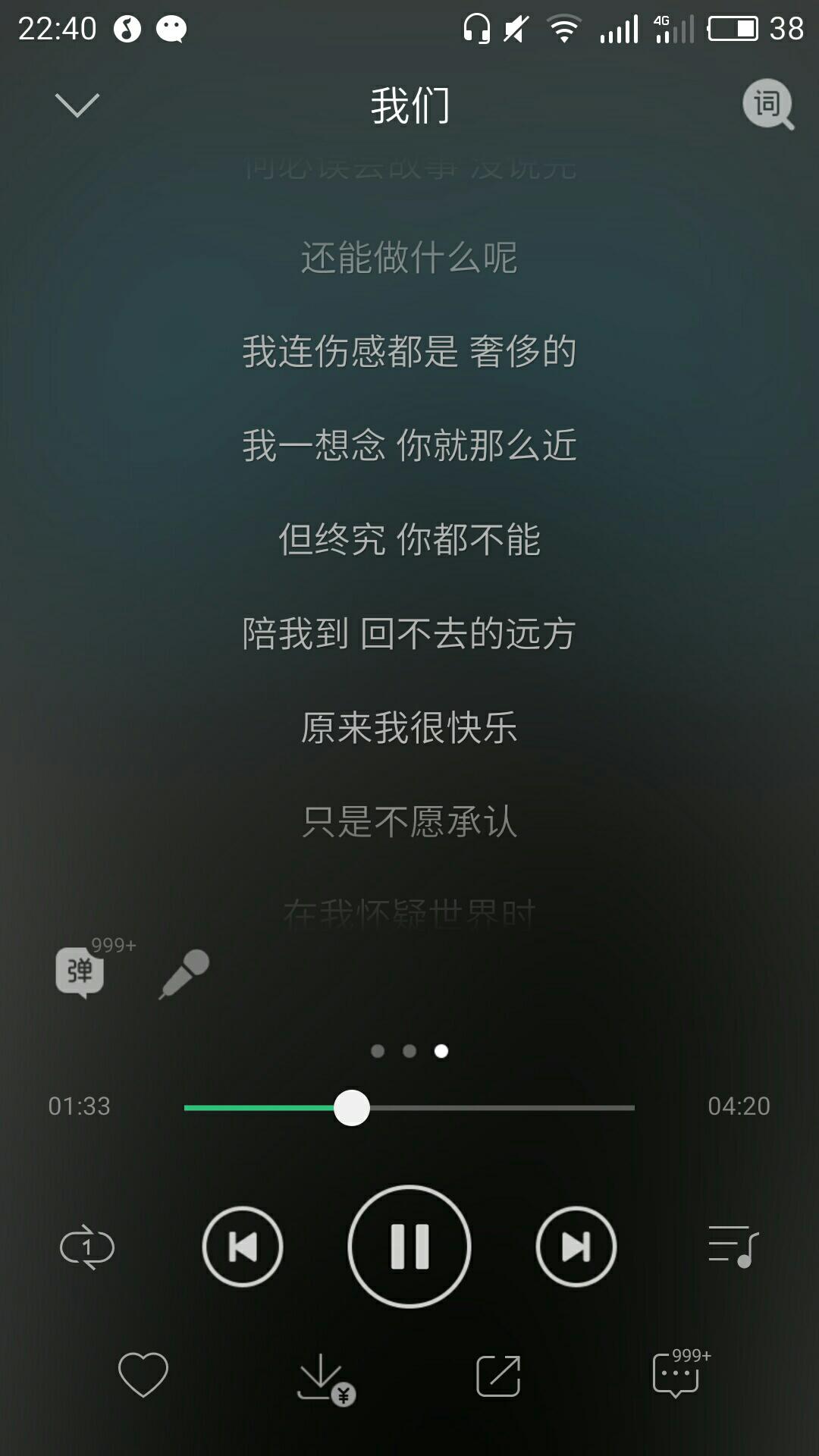
Task: Tap the playback progress slider knob
Action: (x=352, y=1108)
